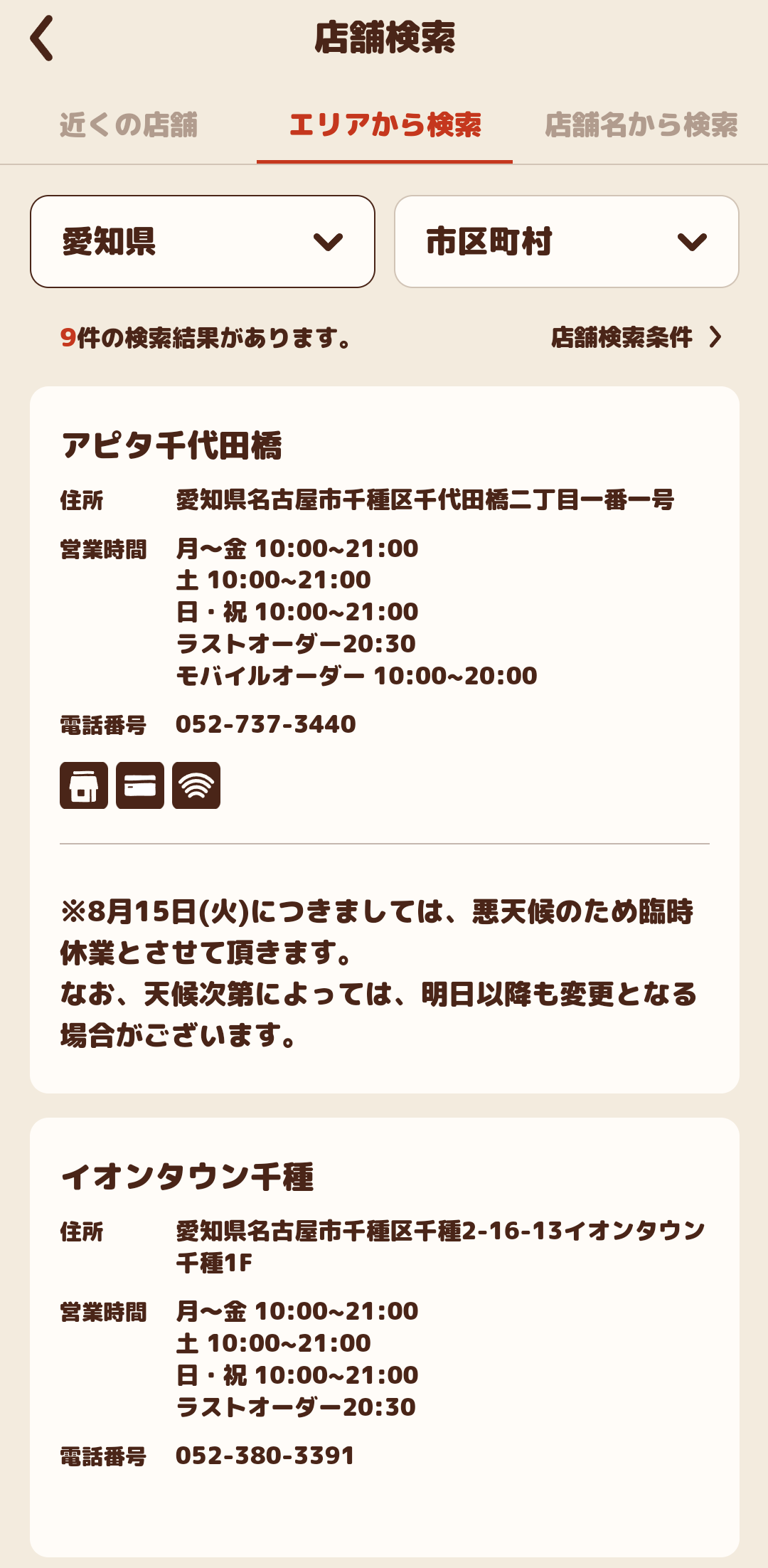
Task: Open 店舗検索条件 search filters
Action: pyautogui.click(x=636, y=337)
